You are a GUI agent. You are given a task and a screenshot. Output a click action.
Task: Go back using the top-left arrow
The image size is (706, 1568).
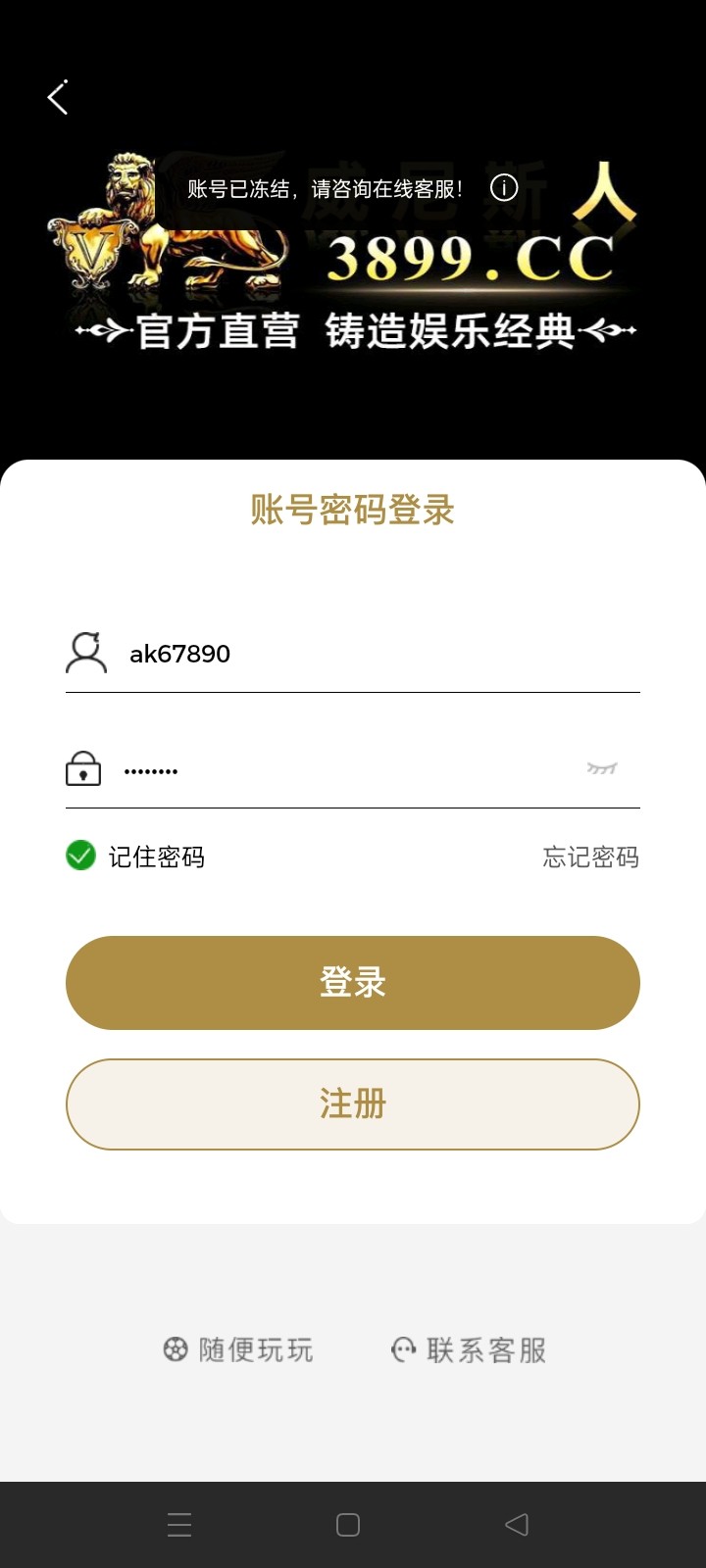[58, 97]
